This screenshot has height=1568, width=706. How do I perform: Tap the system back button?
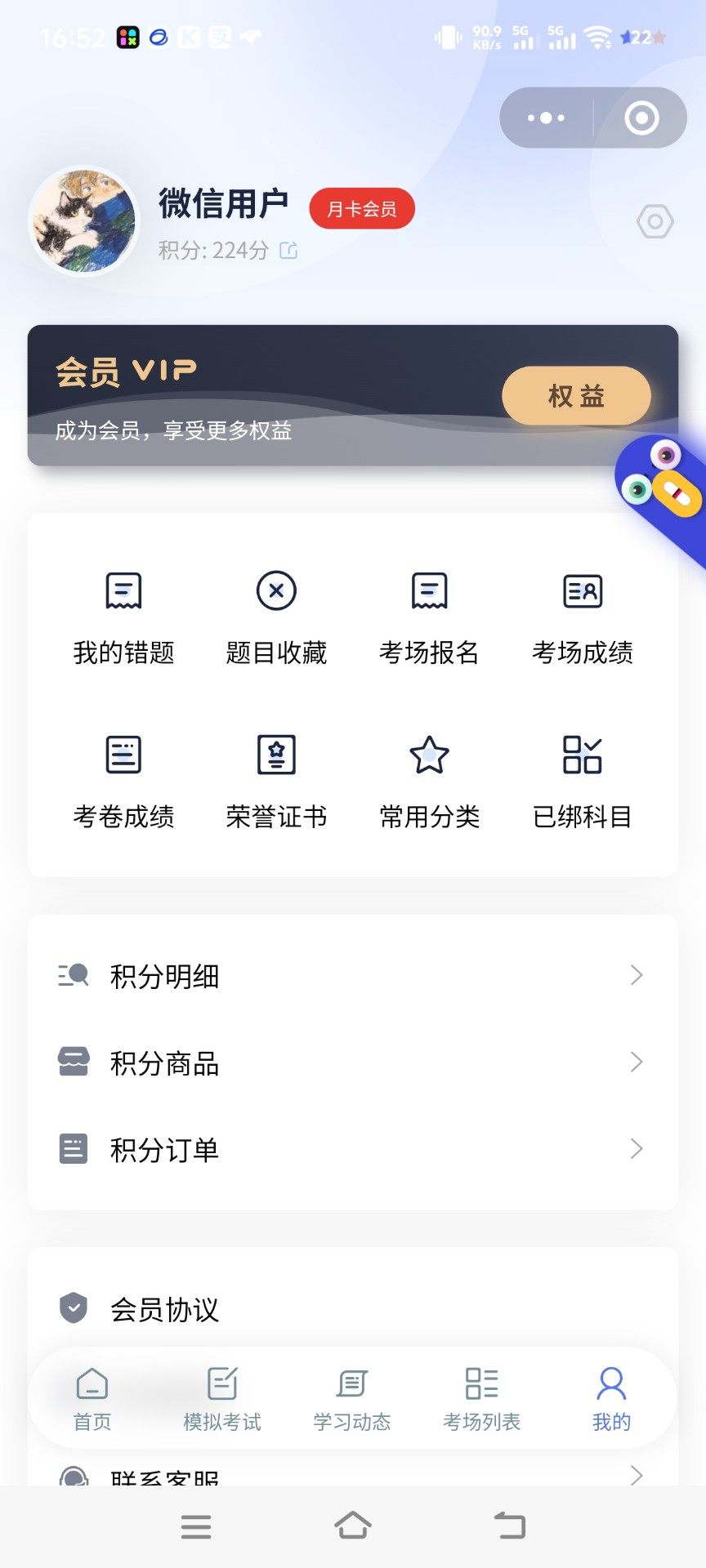[x=510, y=1526]
